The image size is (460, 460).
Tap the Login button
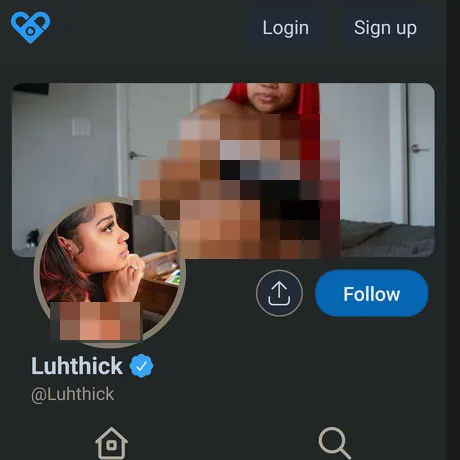tap(286, 28)
